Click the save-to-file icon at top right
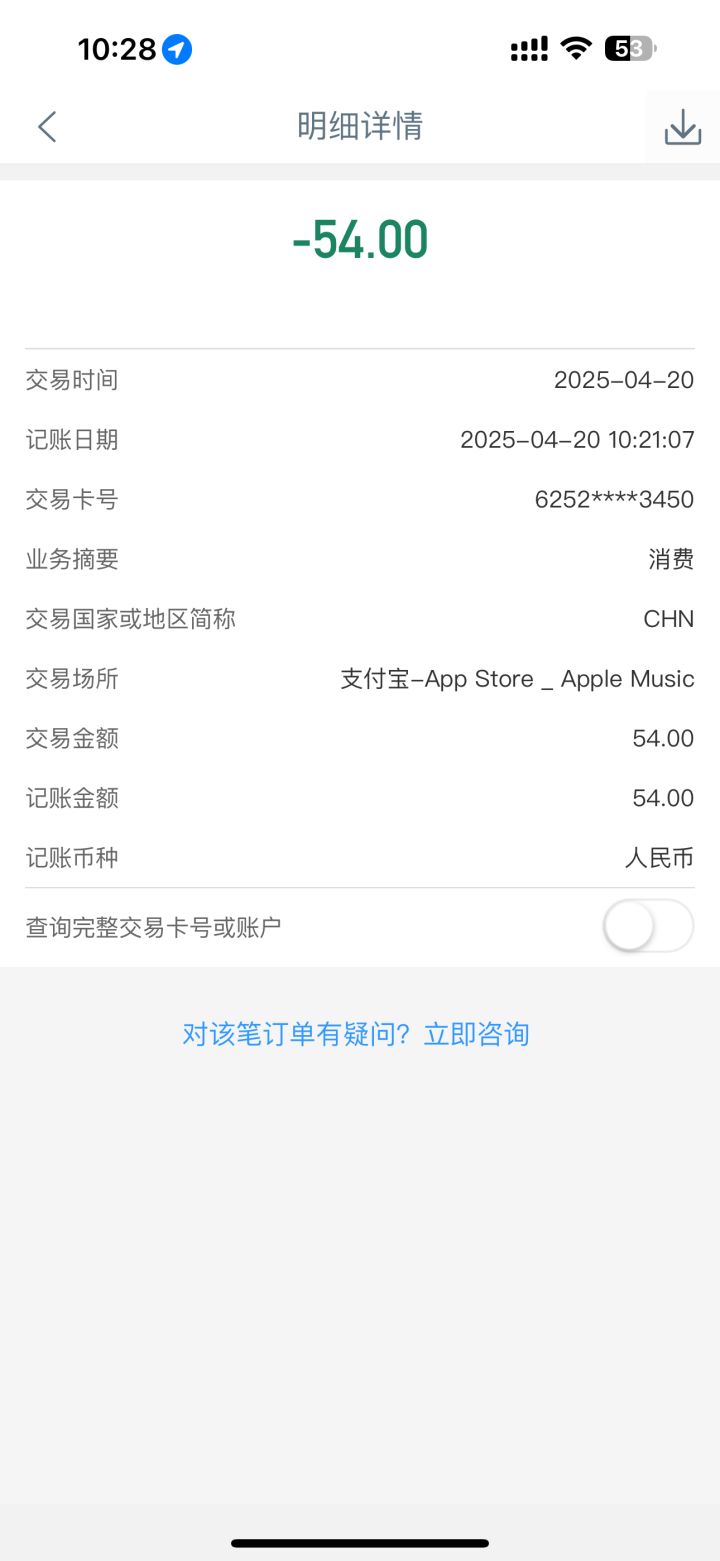Image resolution: width=720 pixels, height=1561 pixels. (x=684, y=126)
